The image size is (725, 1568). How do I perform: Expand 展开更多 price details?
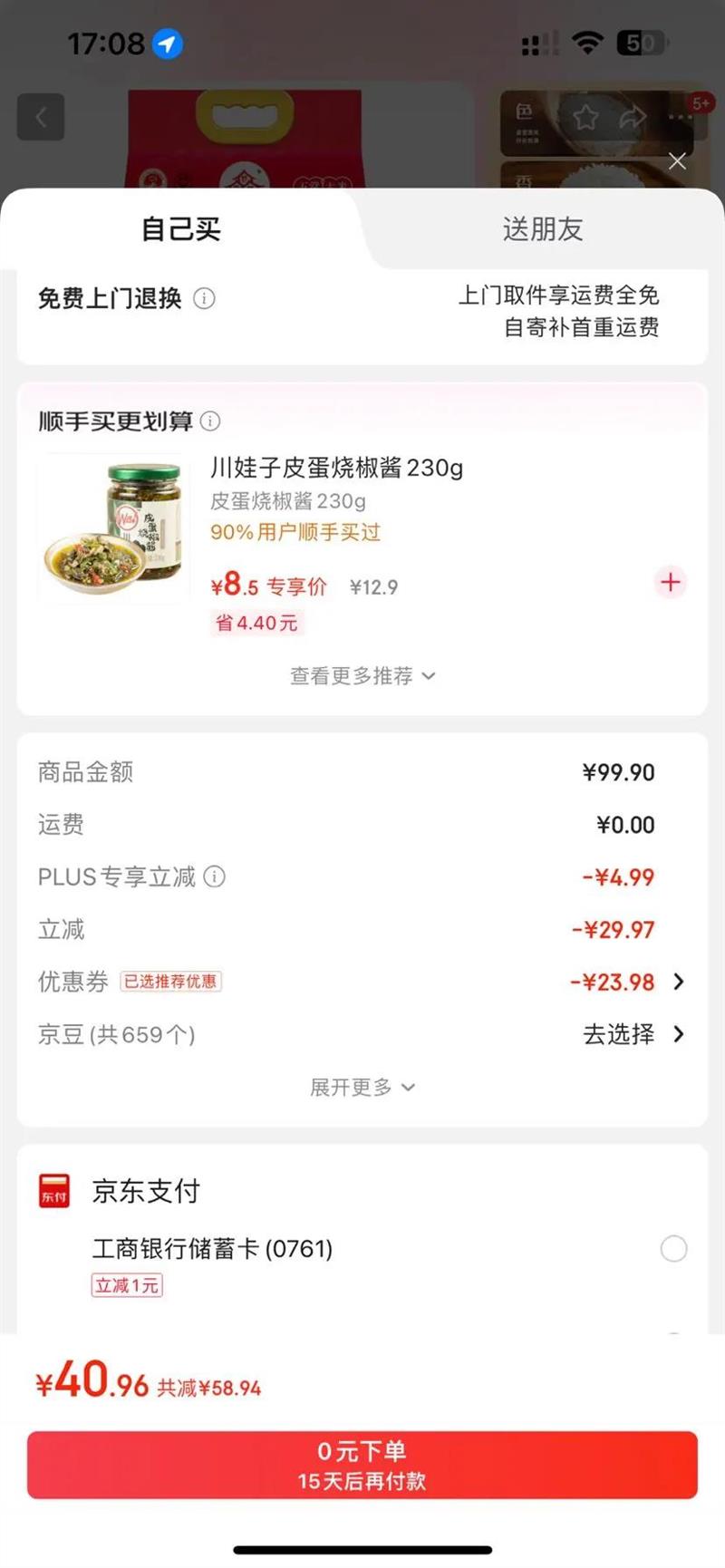tap(362, 1087)
